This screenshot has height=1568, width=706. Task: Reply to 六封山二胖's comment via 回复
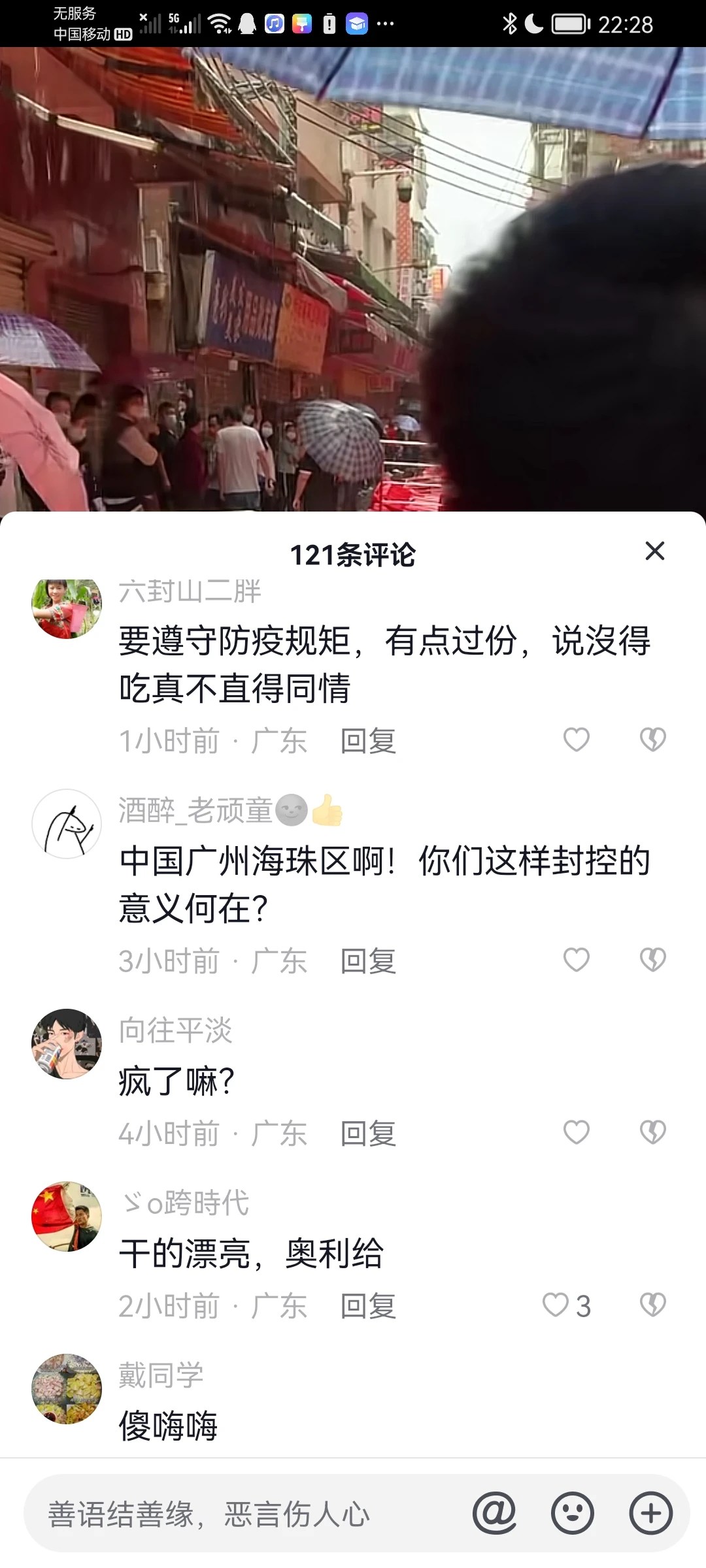tap(367, 739)
